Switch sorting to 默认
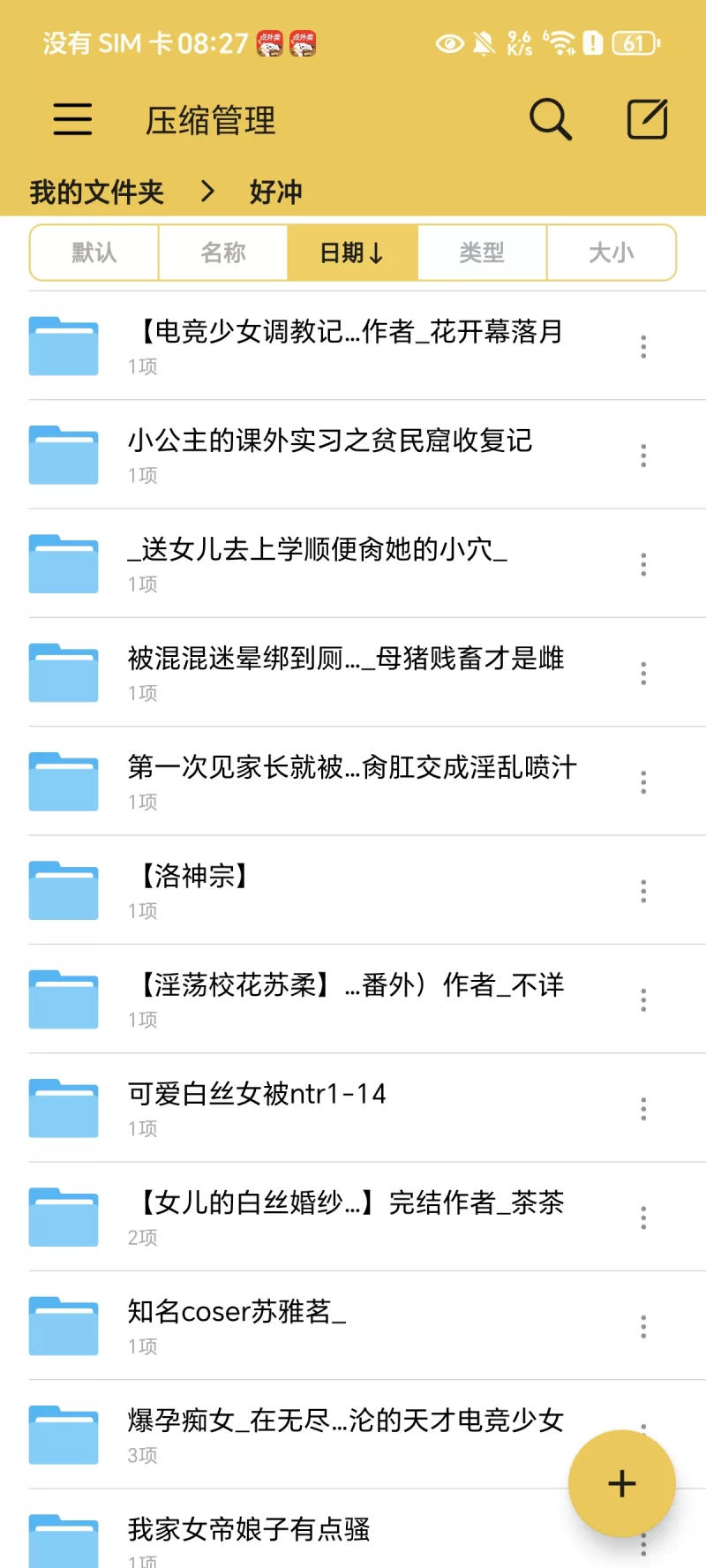706x1568 pixels. (94, 253)
